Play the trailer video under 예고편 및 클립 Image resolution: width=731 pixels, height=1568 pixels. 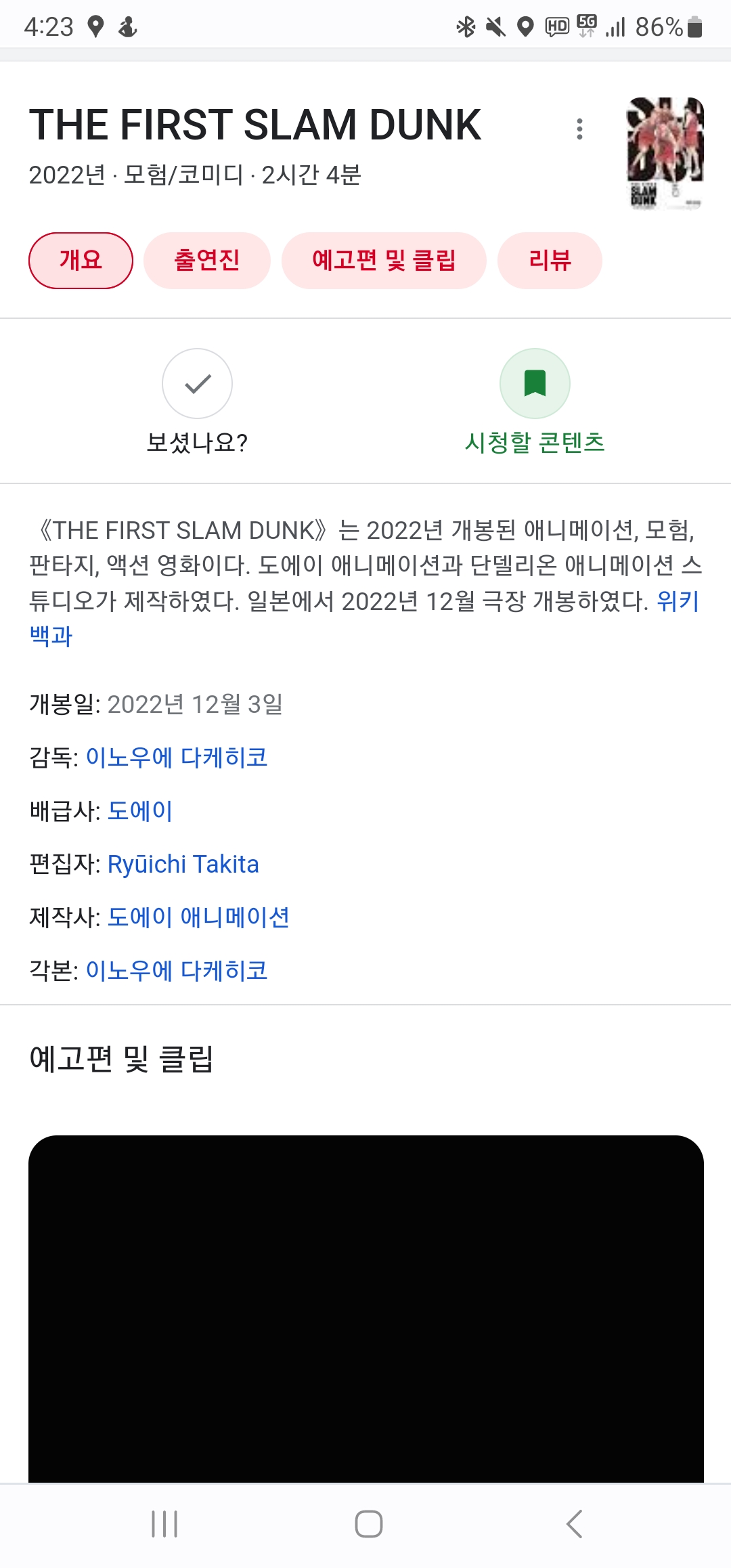pyautogui.click(x=365, y=1307)
